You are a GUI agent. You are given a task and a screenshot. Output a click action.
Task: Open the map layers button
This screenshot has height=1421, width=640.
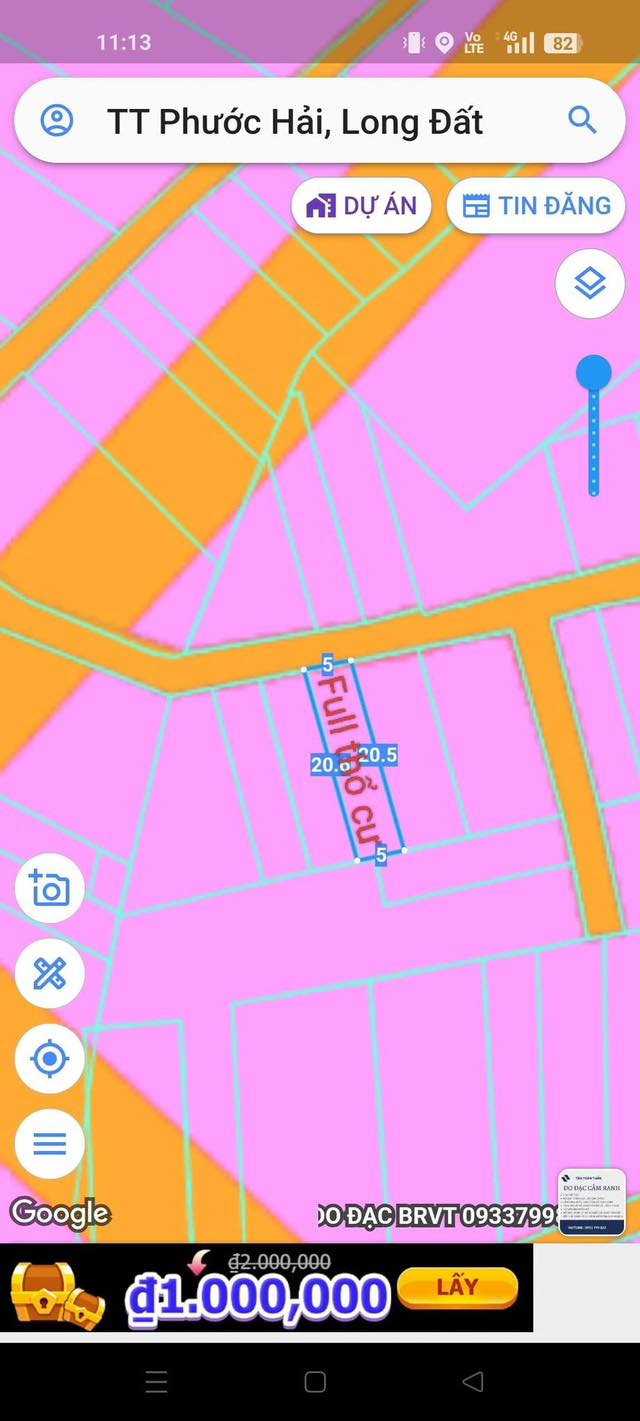(x=590, y=284)
